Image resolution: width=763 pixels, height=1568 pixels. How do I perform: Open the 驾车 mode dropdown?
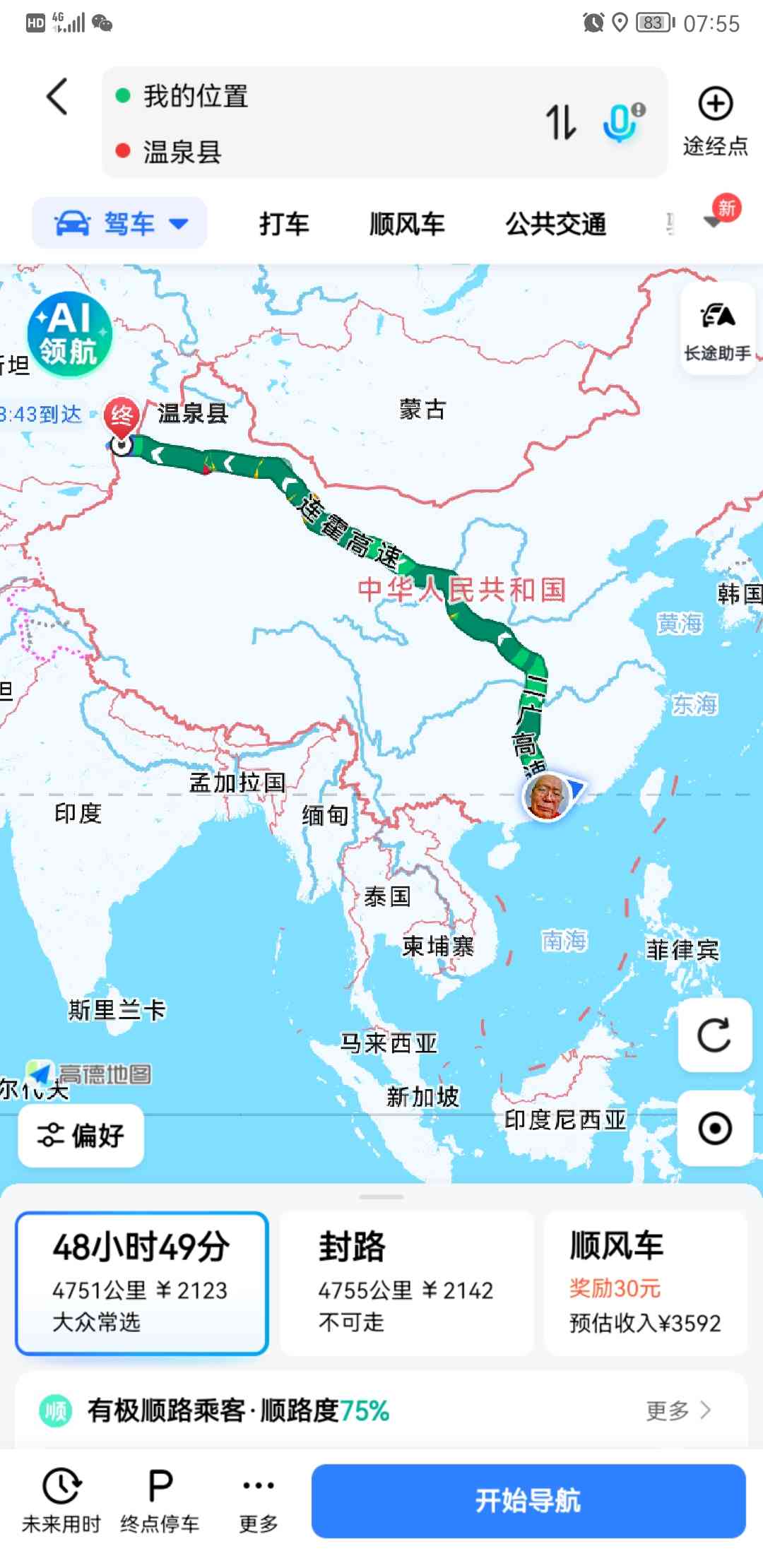120,224
